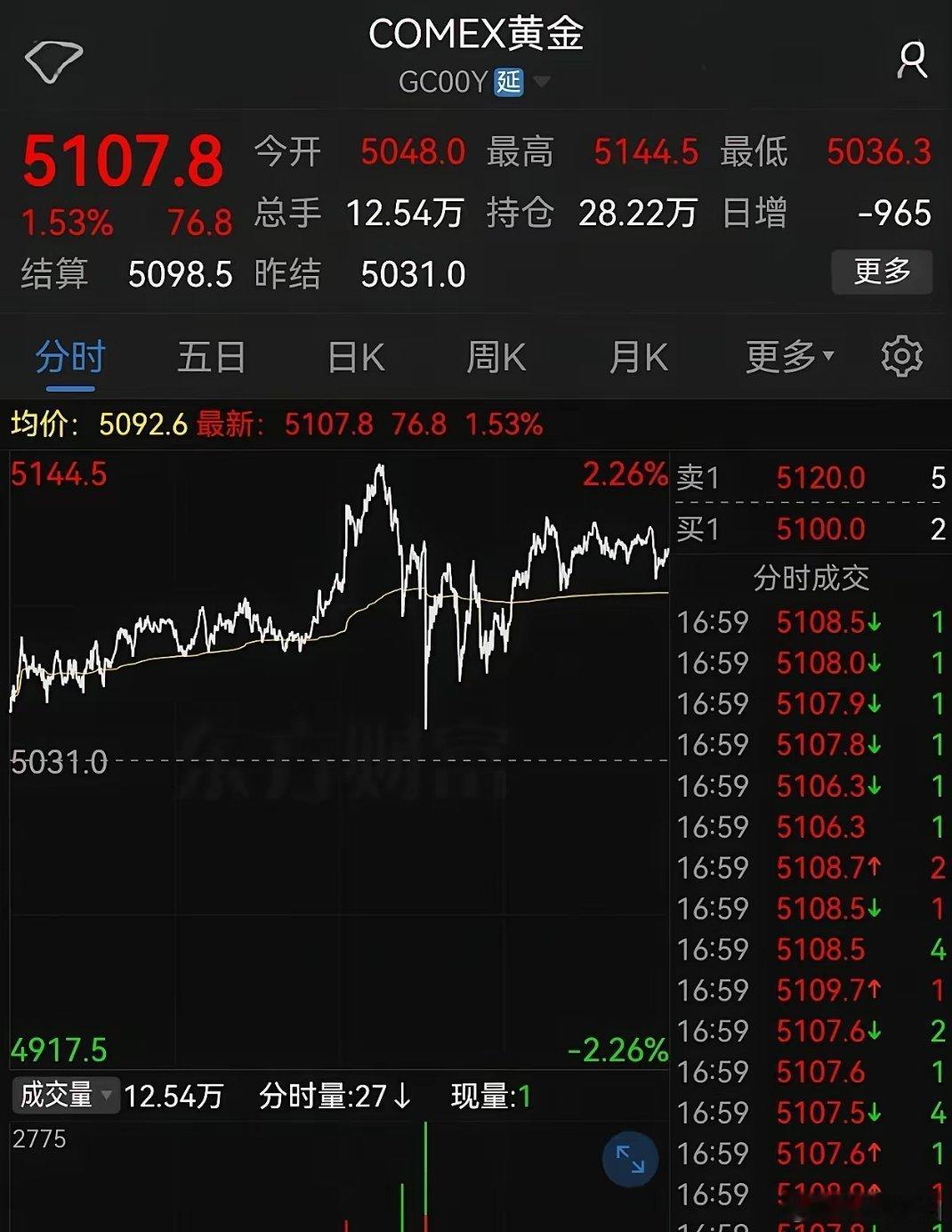The image size is (952, 1232).
Task: Open the 更多 chart period dropdown
Action: [787, 355]
